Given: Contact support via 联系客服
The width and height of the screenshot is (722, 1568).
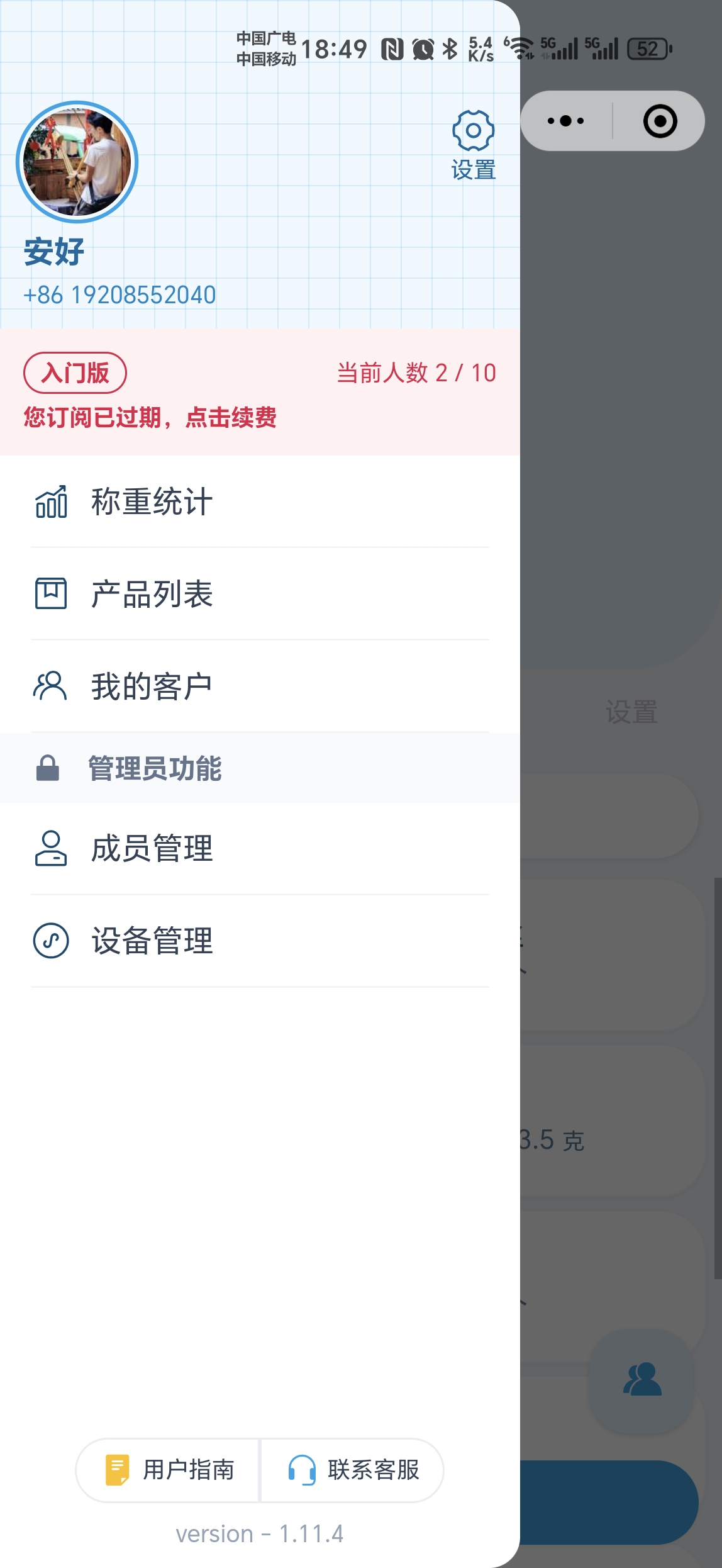Looking at the screenshot, I should click(x=353, y=1470).
